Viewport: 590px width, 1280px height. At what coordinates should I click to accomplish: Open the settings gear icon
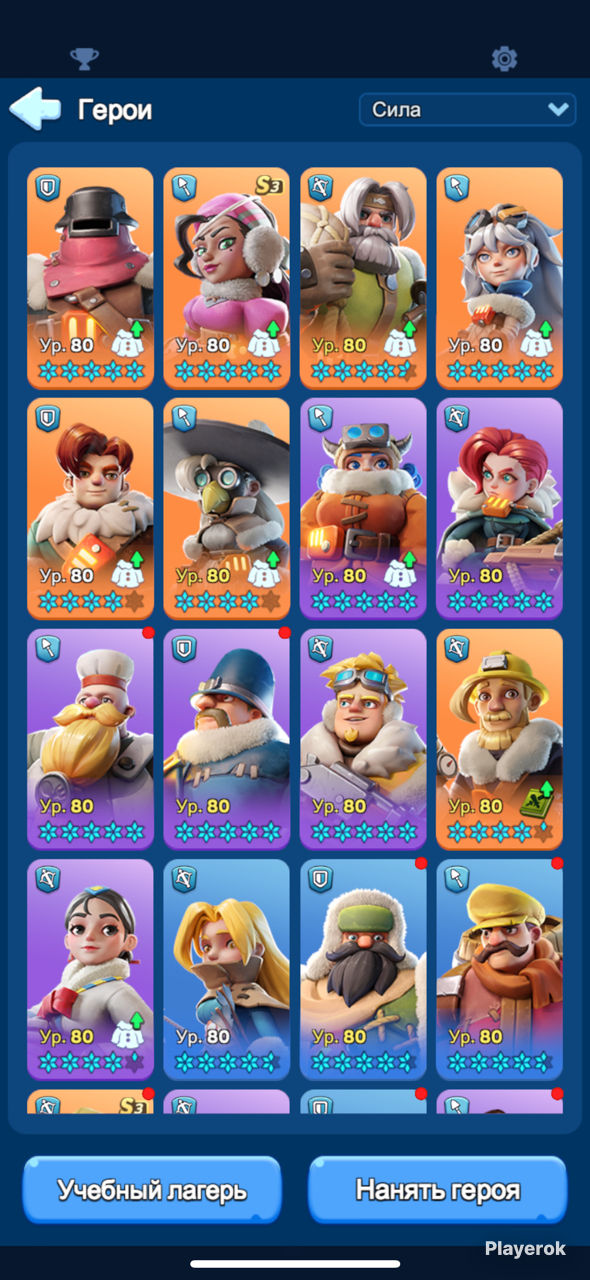point(504,59)
